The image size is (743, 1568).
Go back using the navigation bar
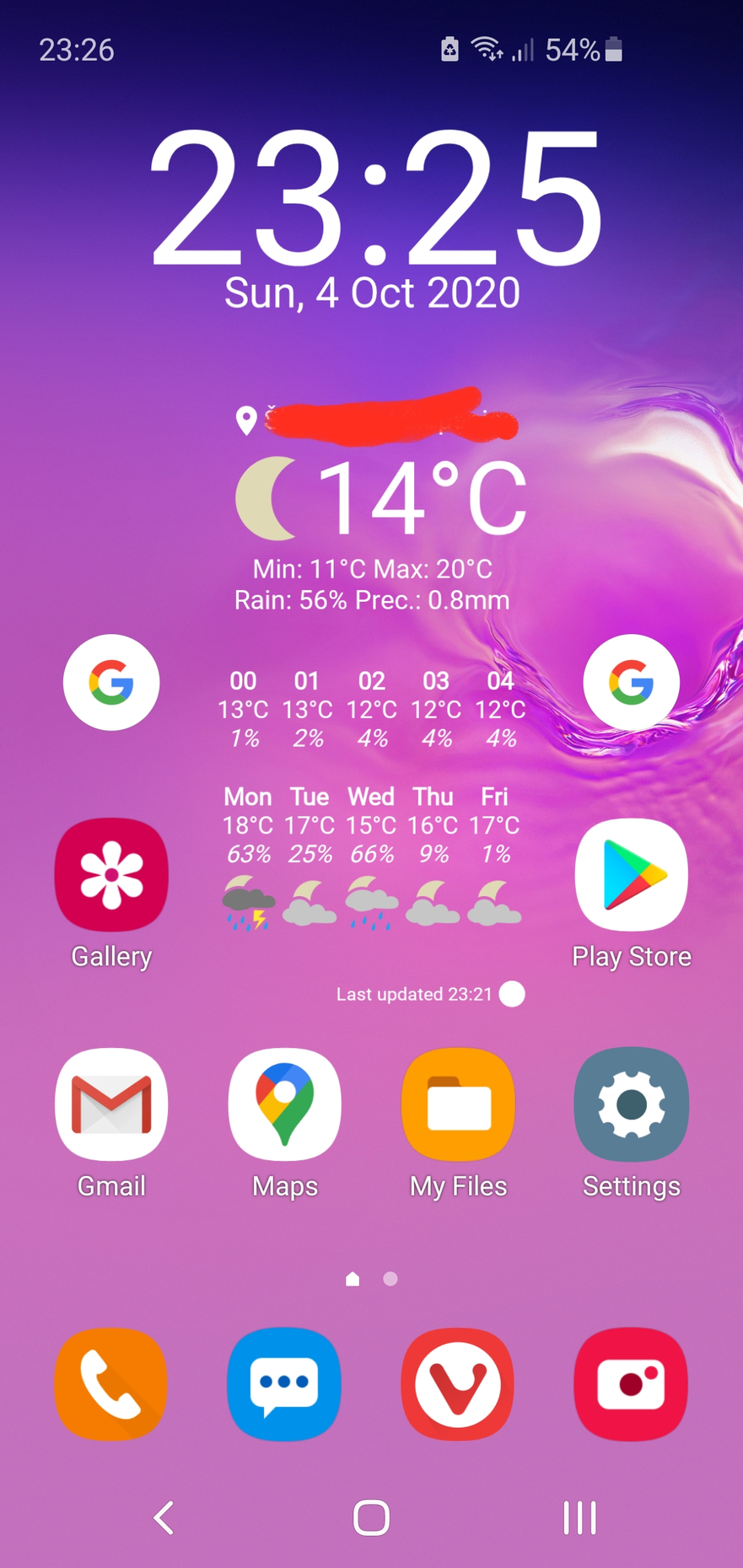(164, 1517)
